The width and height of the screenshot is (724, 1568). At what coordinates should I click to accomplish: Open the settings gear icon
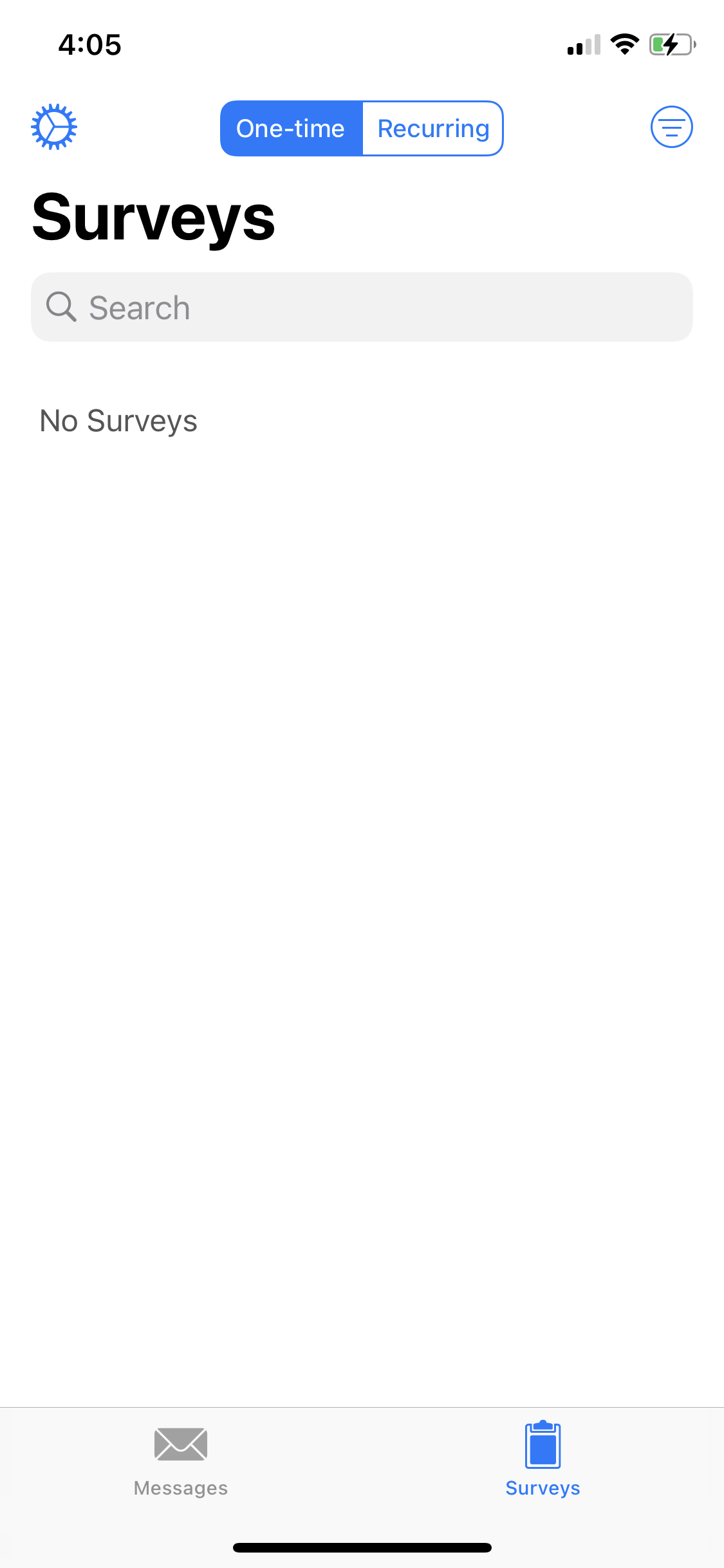tap(54, 127)
